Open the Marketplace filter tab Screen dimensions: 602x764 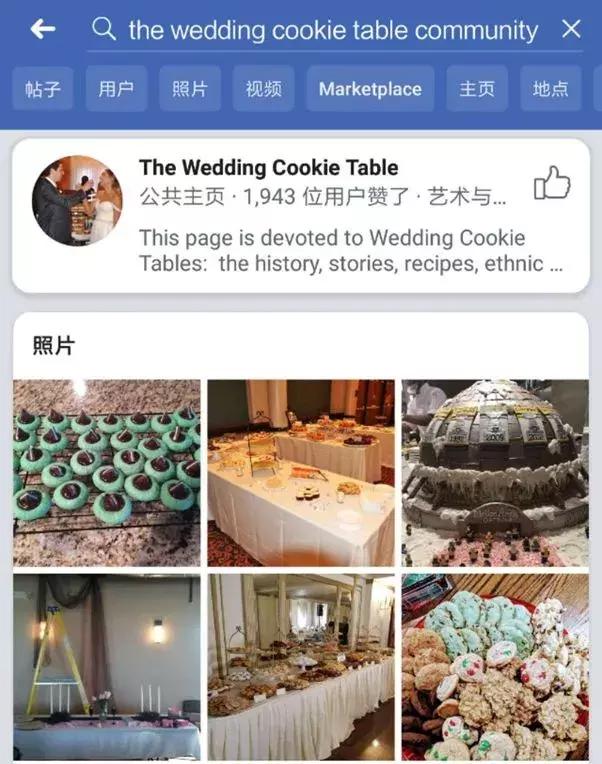coord(370,89)
